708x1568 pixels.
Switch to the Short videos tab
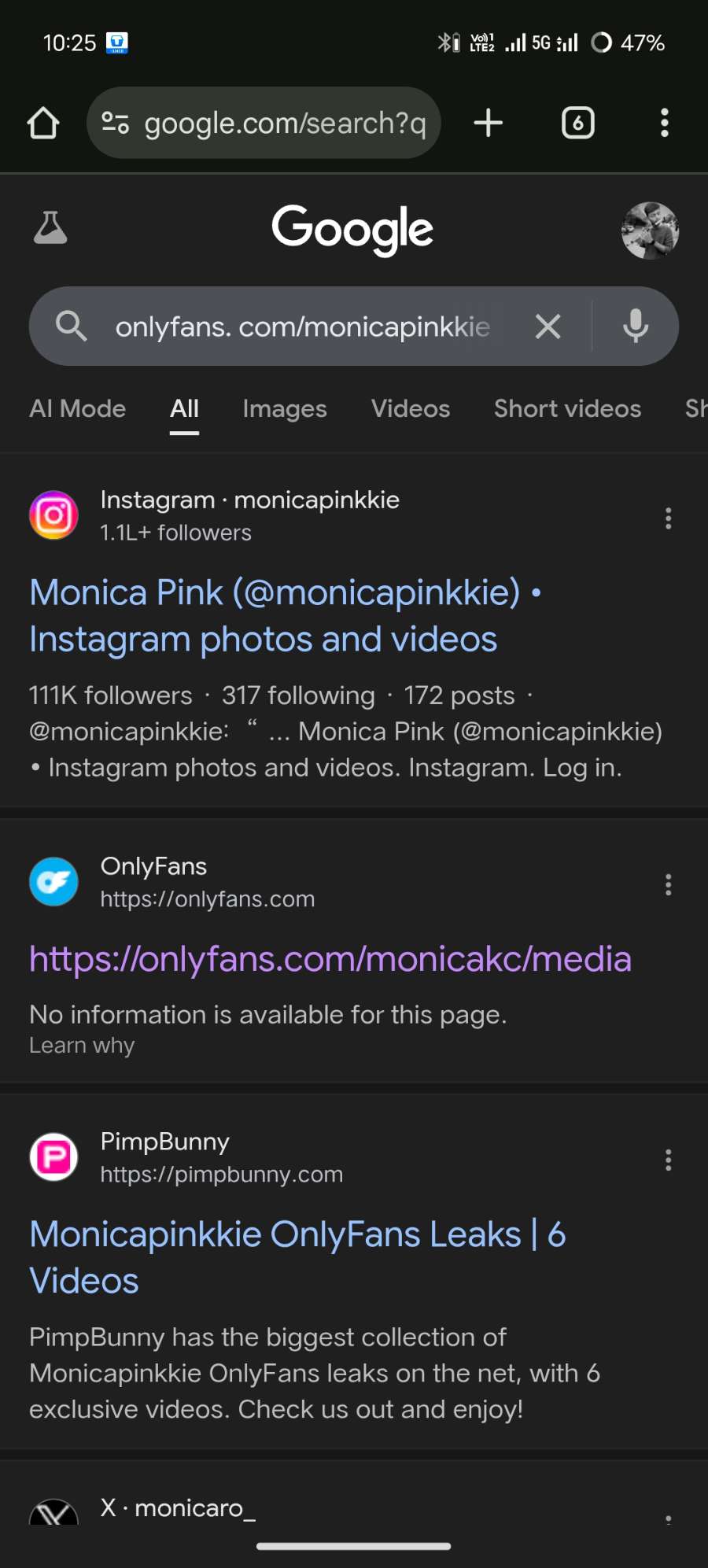pyautogui.click(x=567, y=408)
